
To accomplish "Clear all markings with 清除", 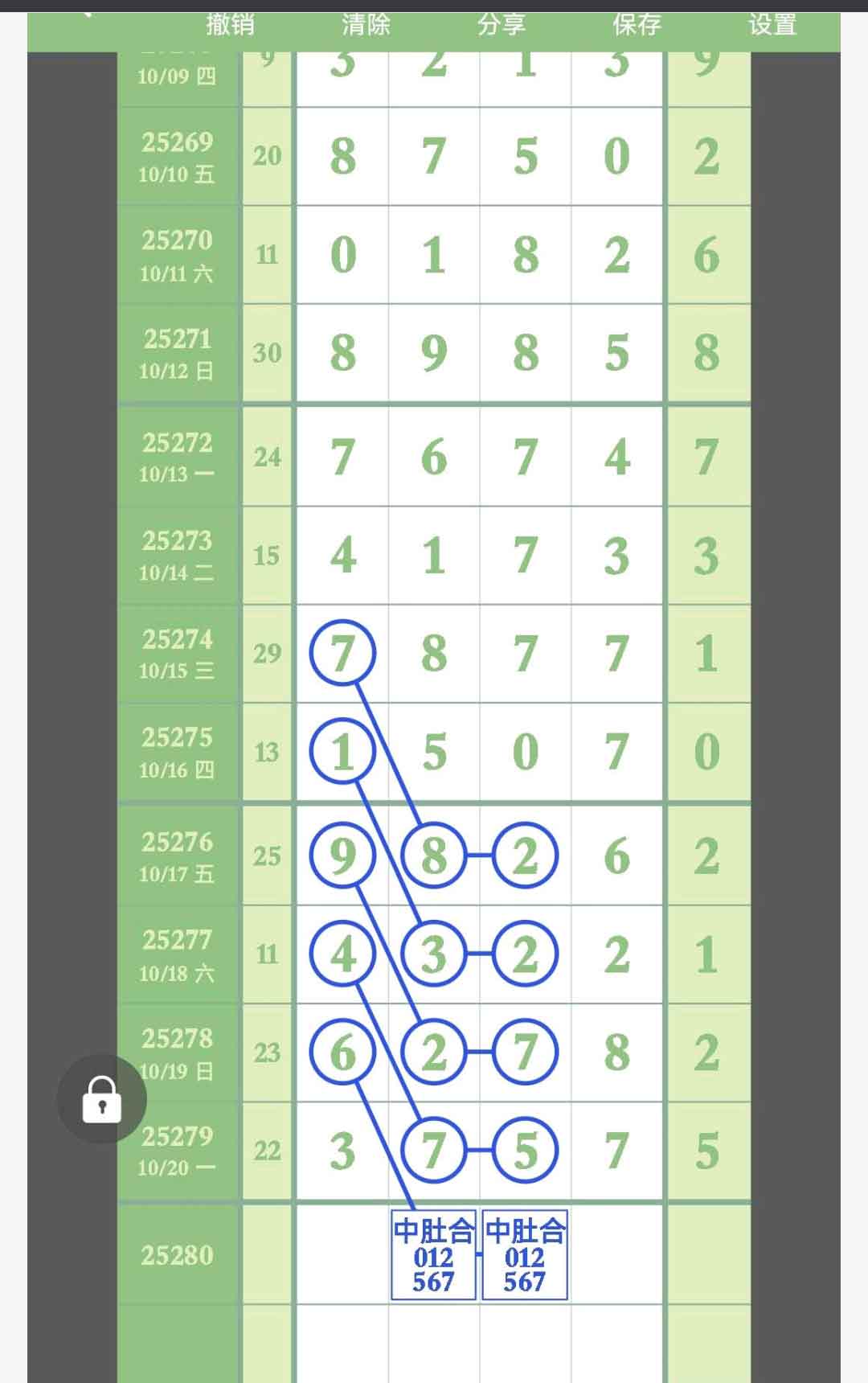I will tap(366, 26).
